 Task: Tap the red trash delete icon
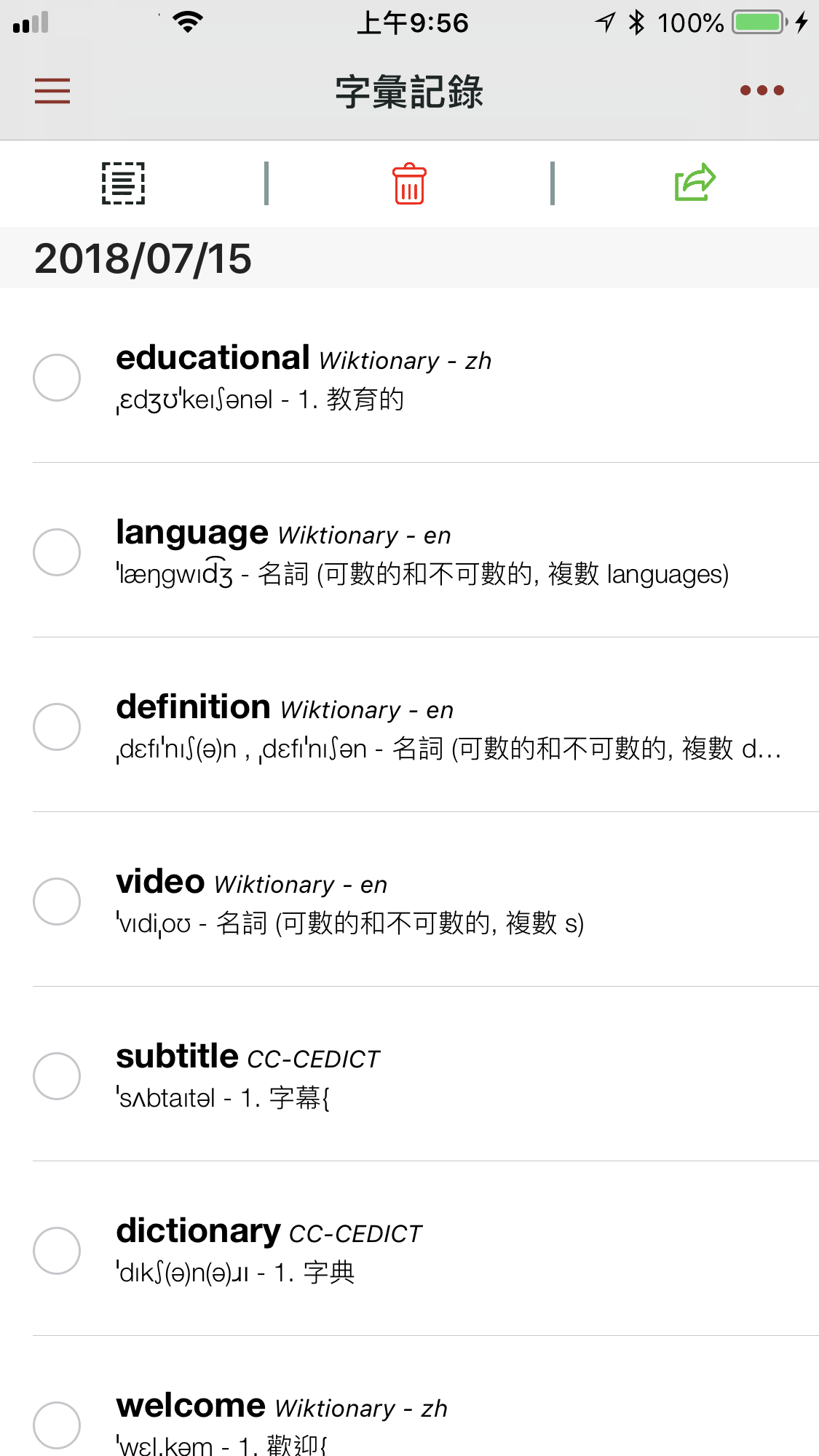tap(409, 183)
